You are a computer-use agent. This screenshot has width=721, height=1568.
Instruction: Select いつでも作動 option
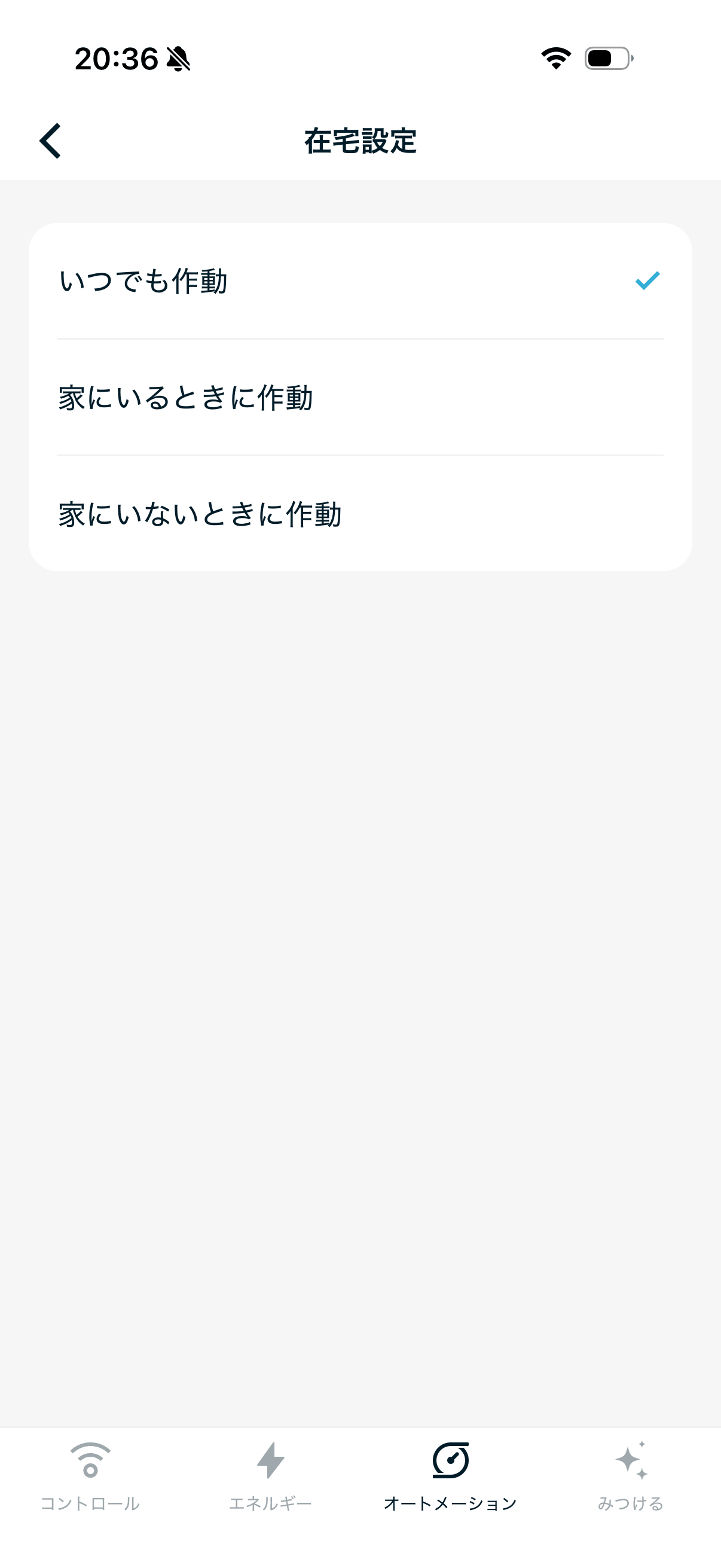tap(147, 280)
